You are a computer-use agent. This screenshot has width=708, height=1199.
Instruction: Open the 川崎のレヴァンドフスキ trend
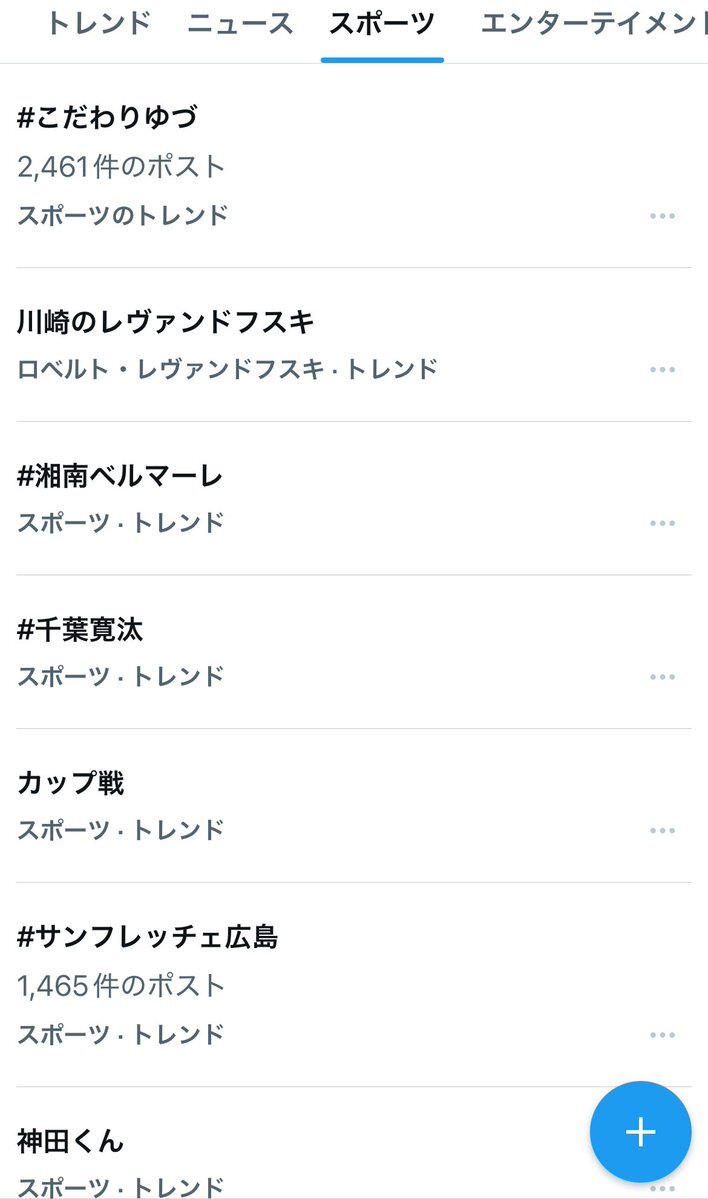pos(354,345)
